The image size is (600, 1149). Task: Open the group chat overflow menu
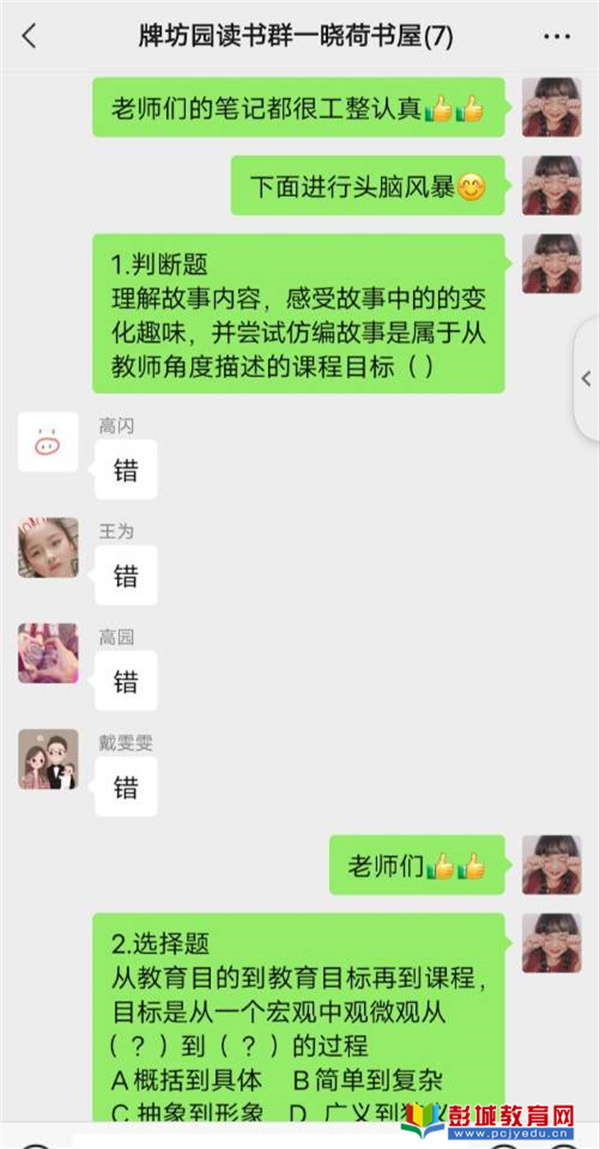coord(556,37)
